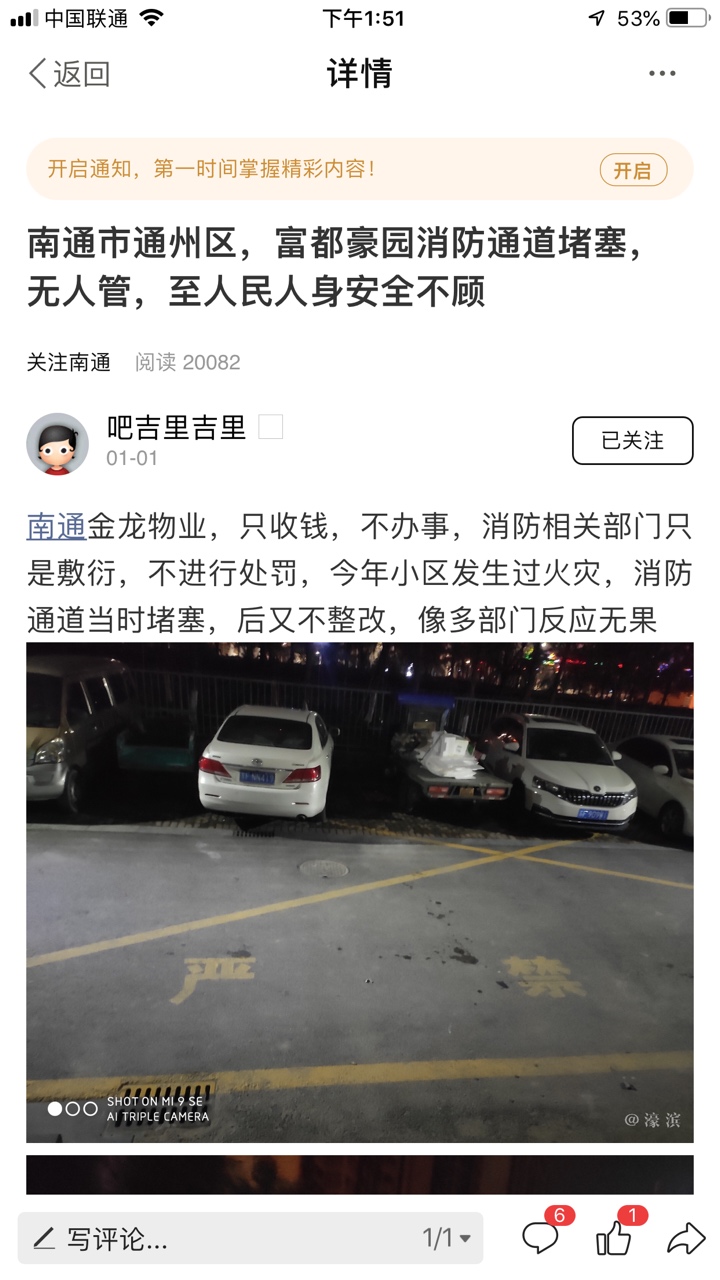The width and height of the screenshot is (720, 1280).
Task: Enable notifications with 开启 button
Action: point(632,170)
